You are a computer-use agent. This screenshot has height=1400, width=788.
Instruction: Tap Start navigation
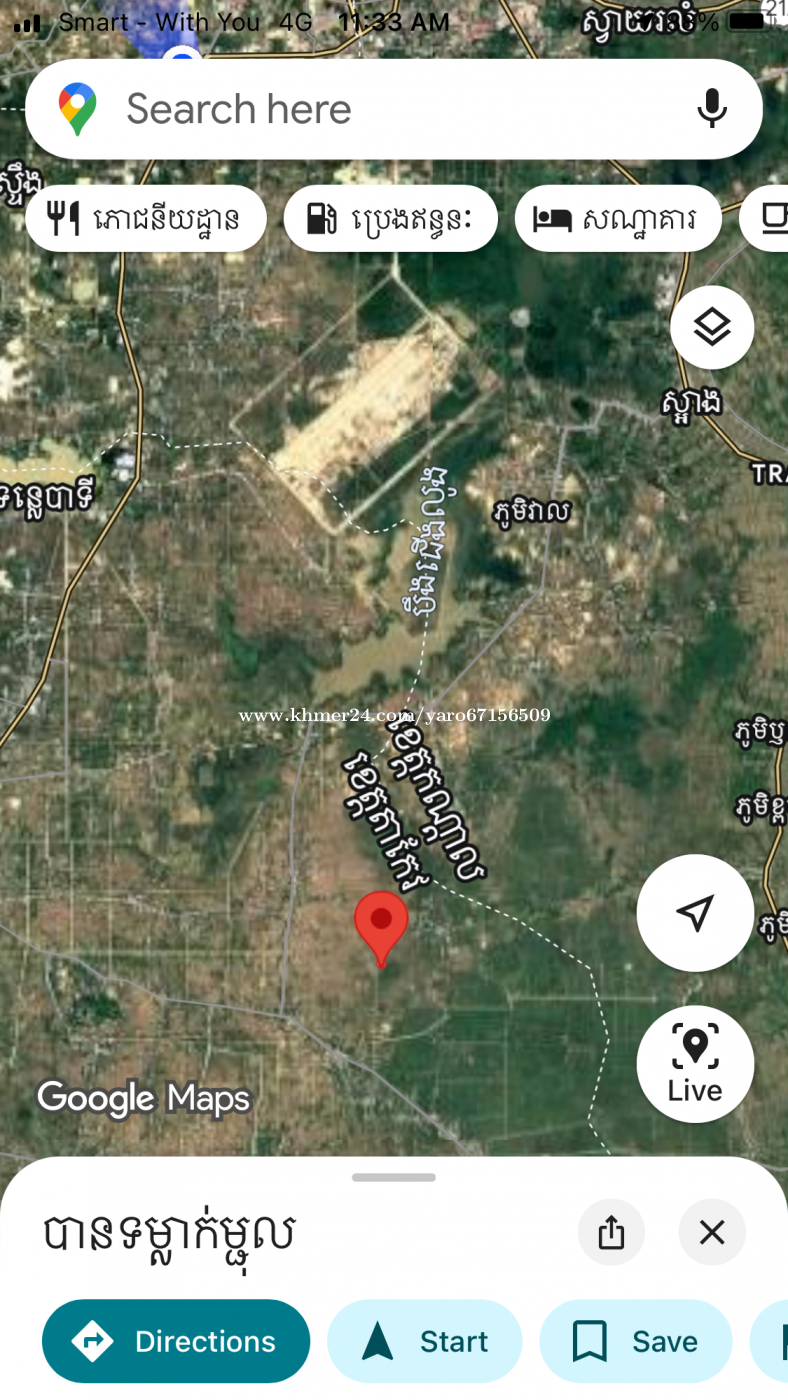coord(424,1342)
